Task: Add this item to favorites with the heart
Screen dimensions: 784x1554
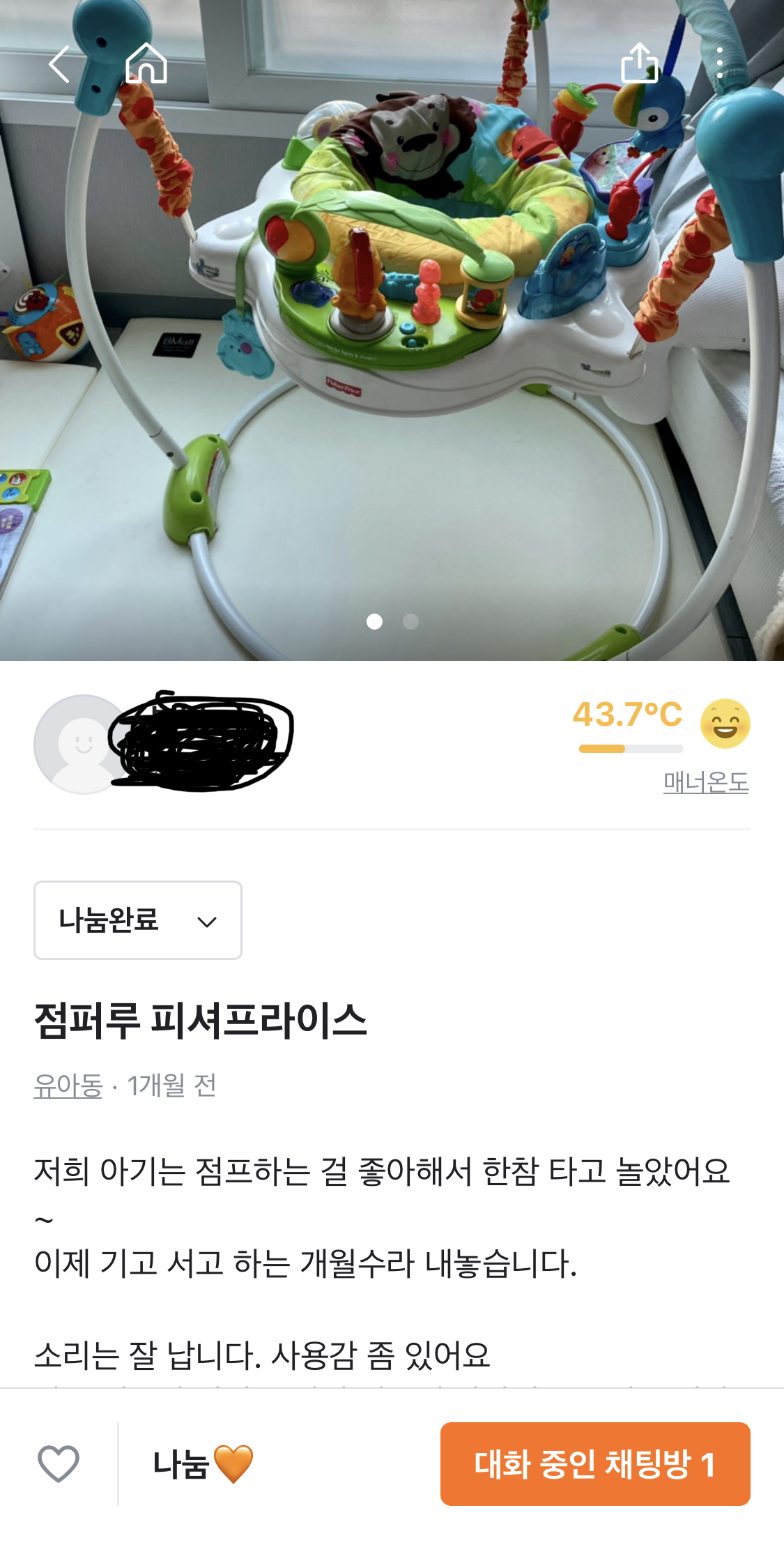Action: [x=59, y=1463]
